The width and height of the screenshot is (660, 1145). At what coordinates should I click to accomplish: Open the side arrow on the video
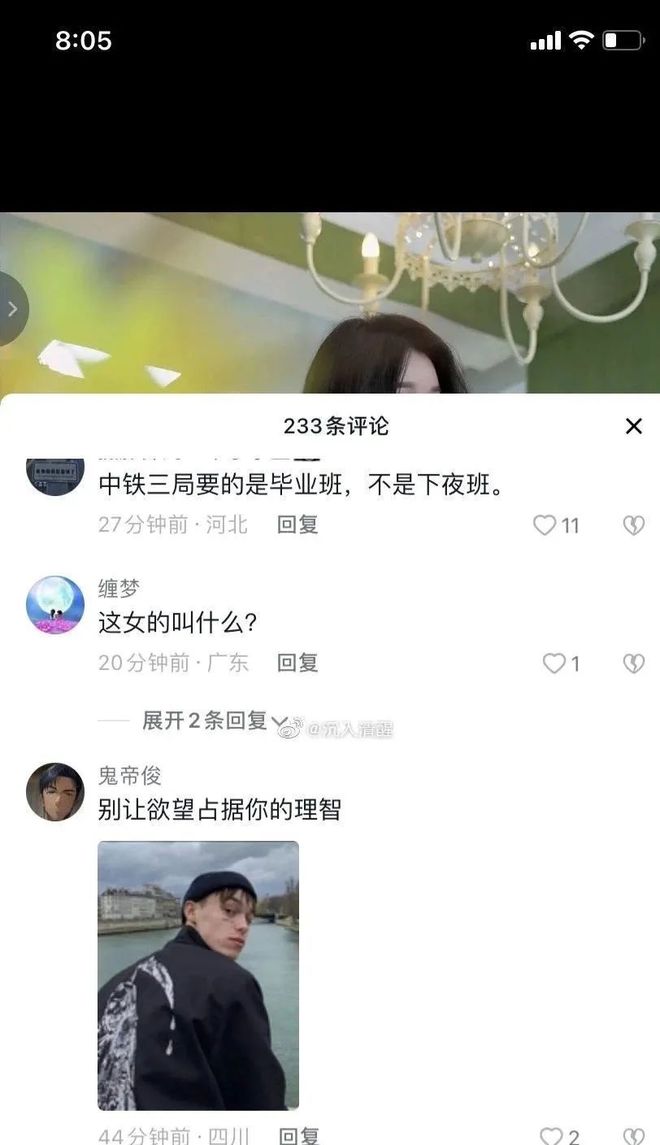click(x=12, y=309)
